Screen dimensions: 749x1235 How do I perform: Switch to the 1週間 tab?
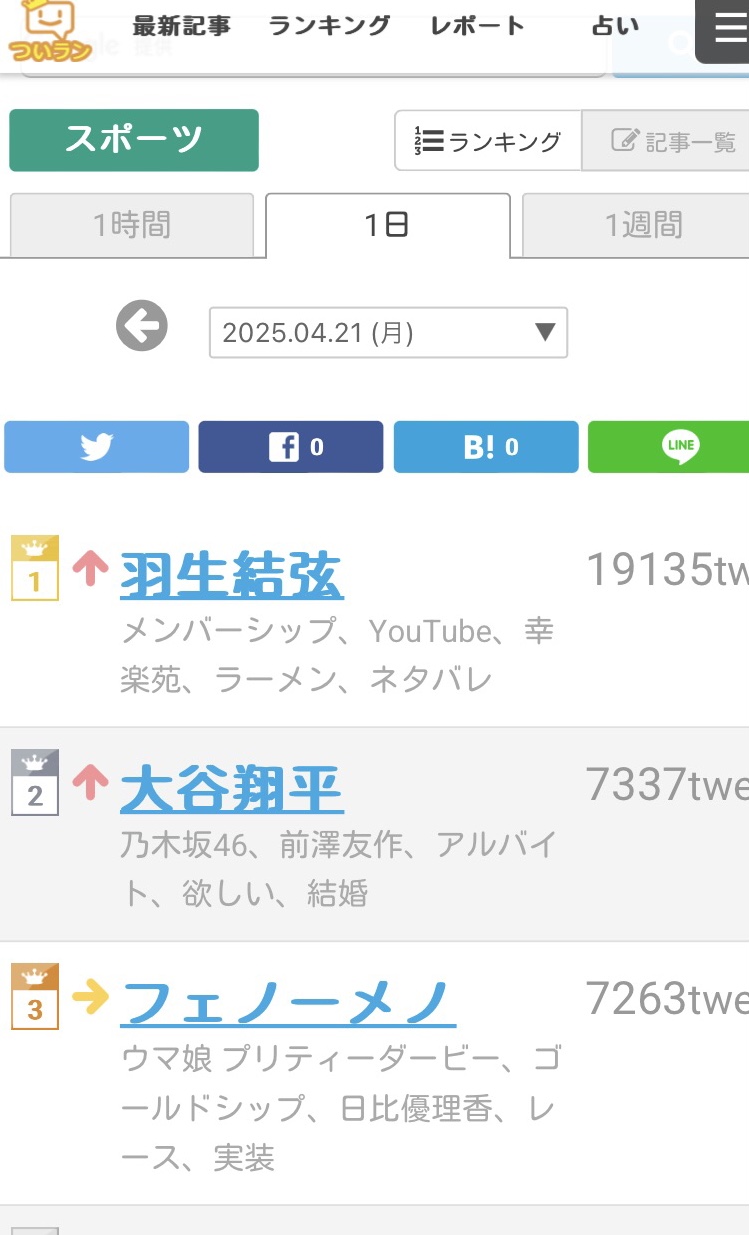tap(642, 225)
